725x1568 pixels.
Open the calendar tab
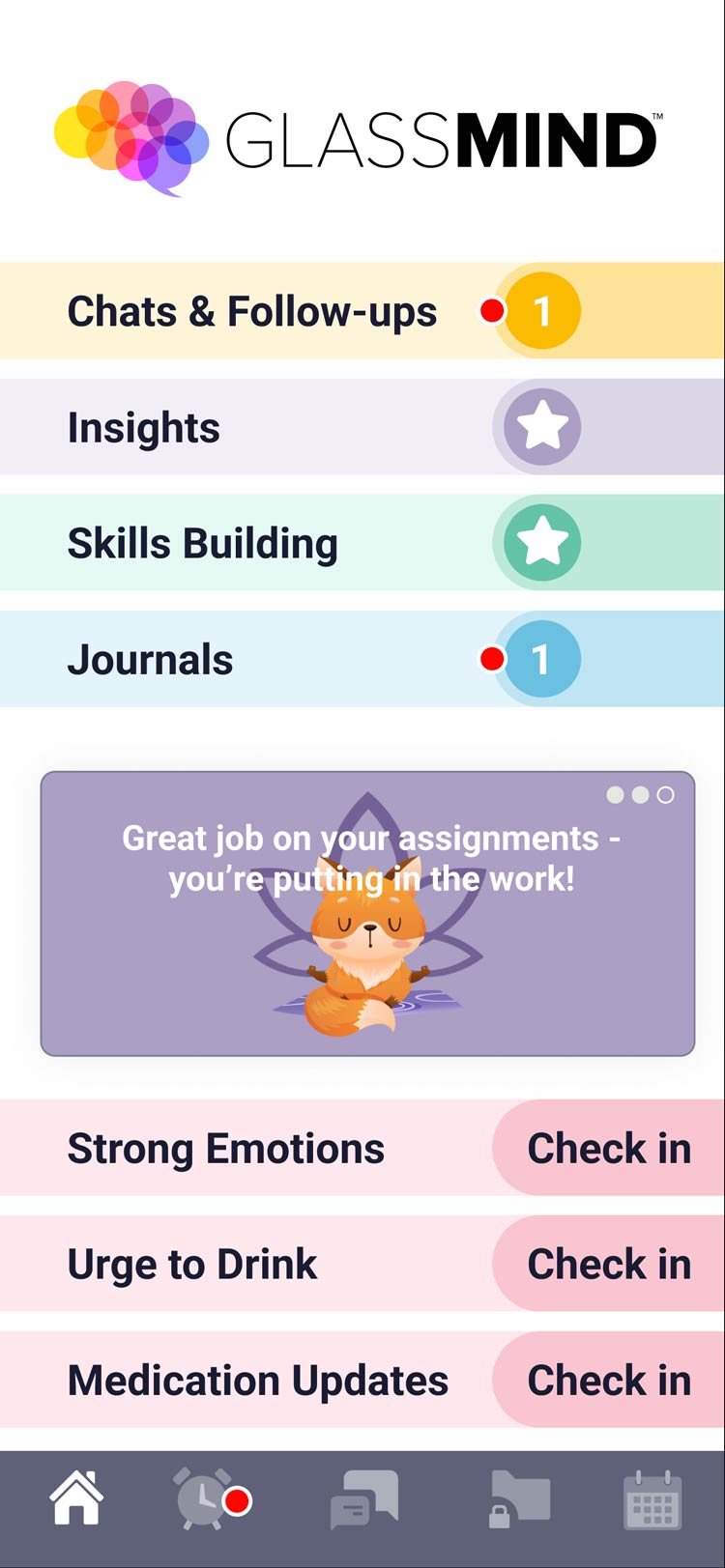tap(652, 1500)
